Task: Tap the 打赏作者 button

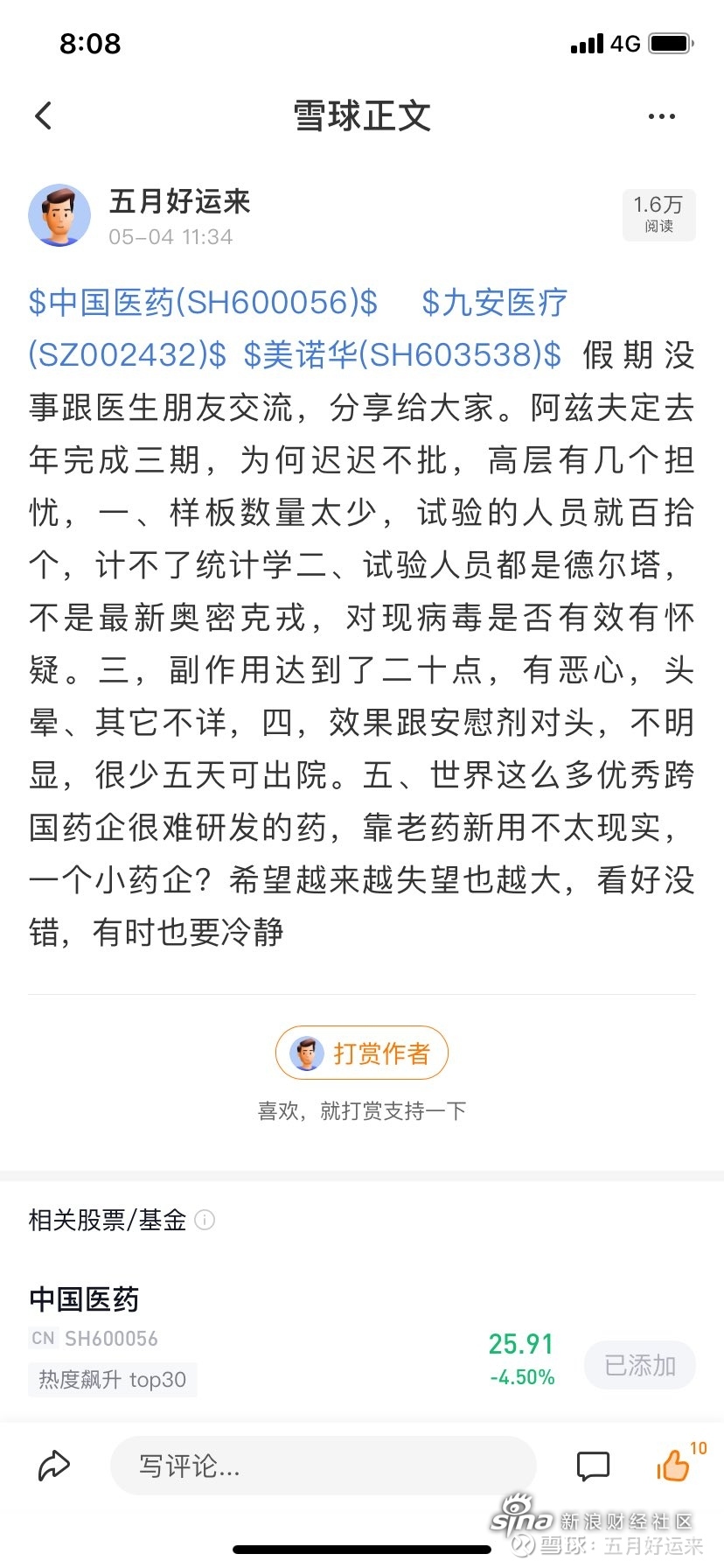Action: 362,1053
